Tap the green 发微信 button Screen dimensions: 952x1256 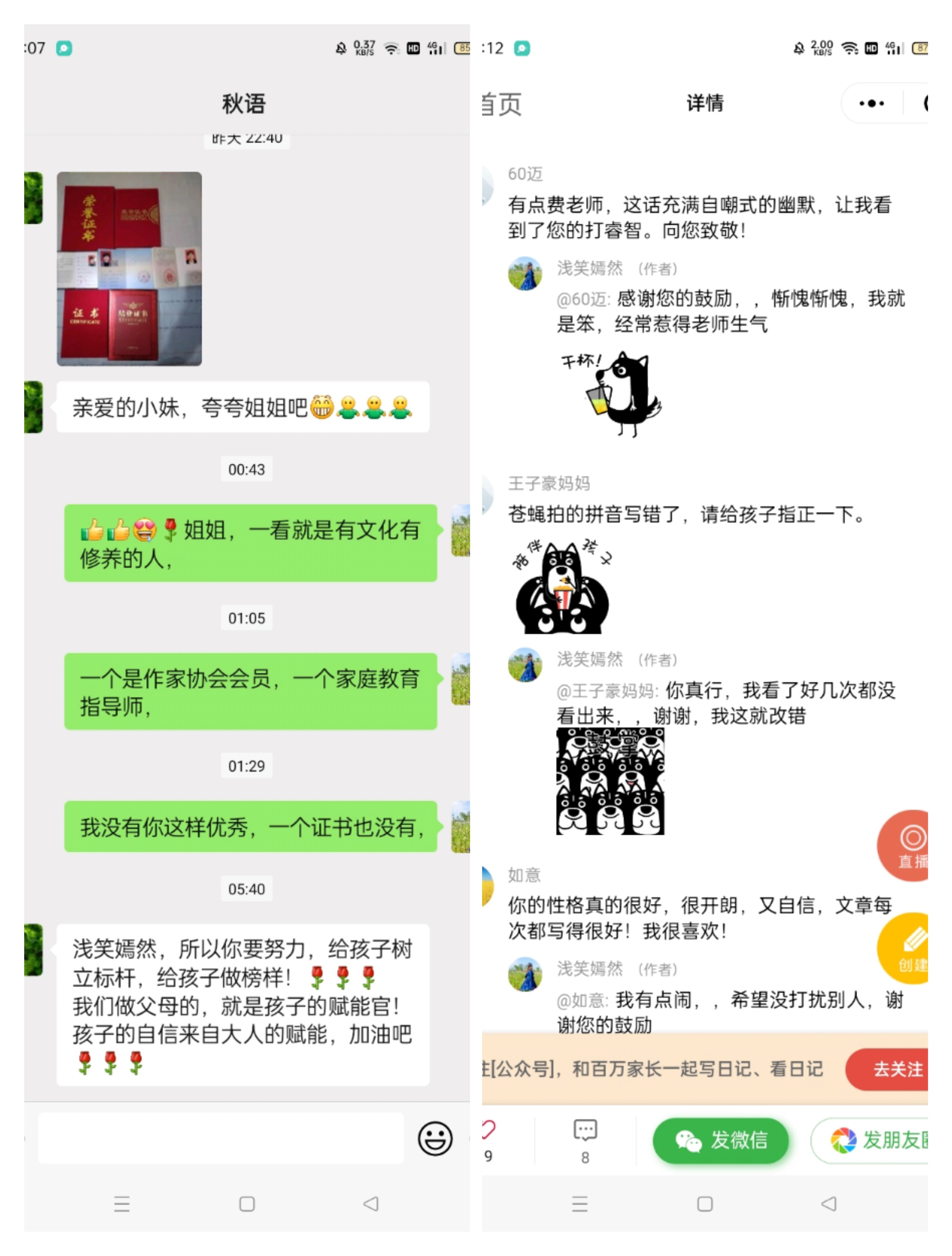(x=721, y=1142)
